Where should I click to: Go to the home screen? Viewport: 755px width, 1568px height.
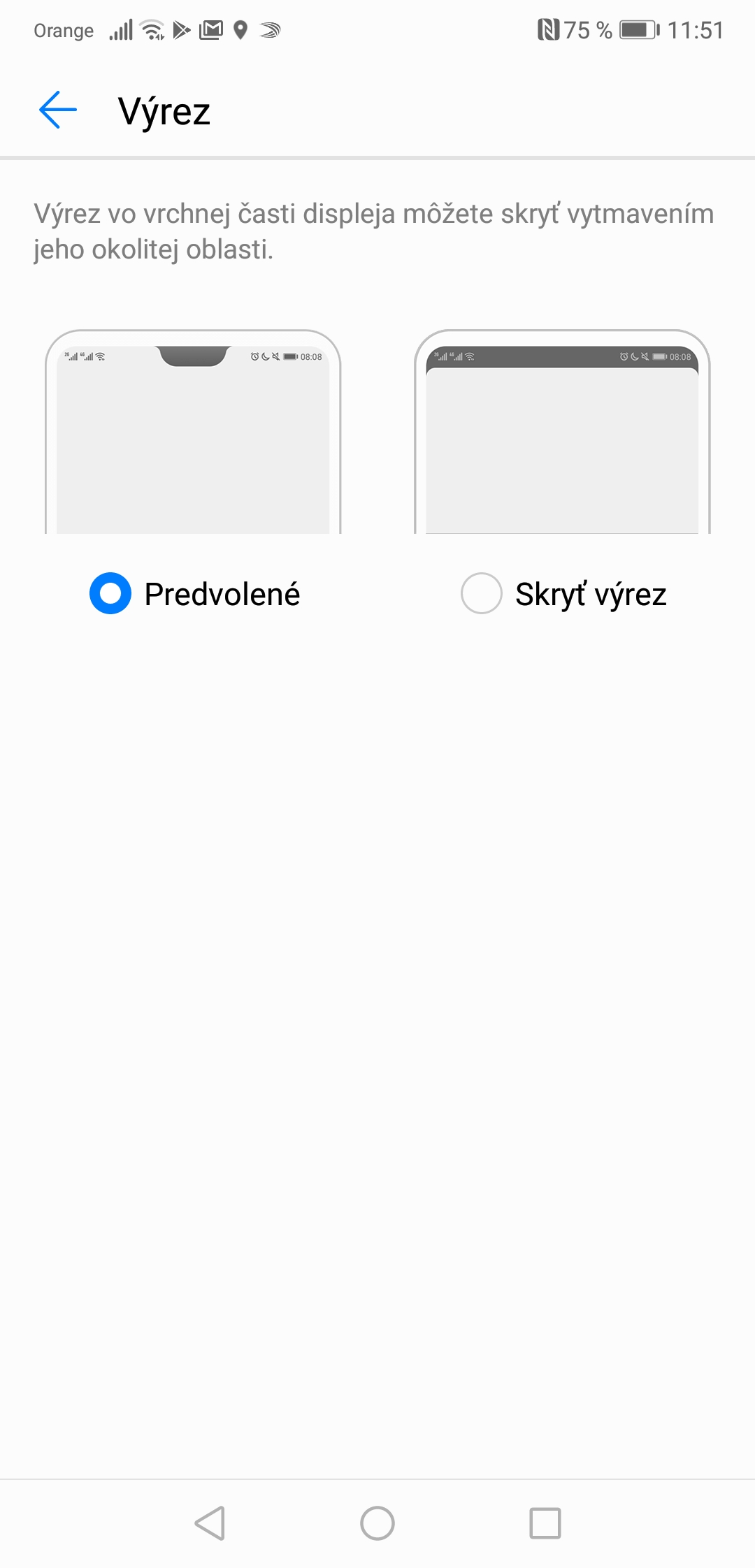pyautogui.click(x=377, y=1523)
